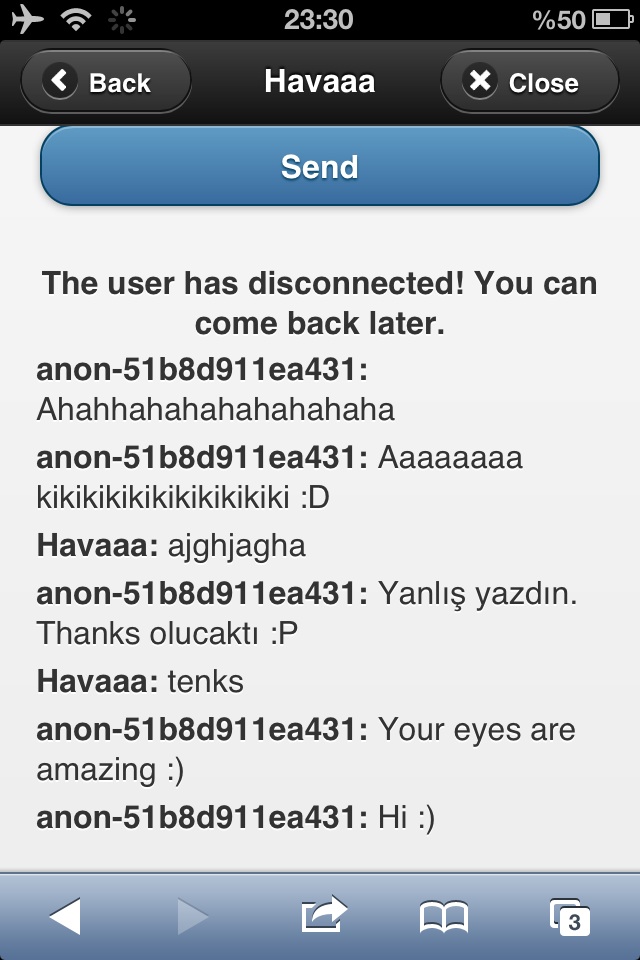640x960 pixels.
Task: Navigate to previous page in Safari
Action: (65, 915)
